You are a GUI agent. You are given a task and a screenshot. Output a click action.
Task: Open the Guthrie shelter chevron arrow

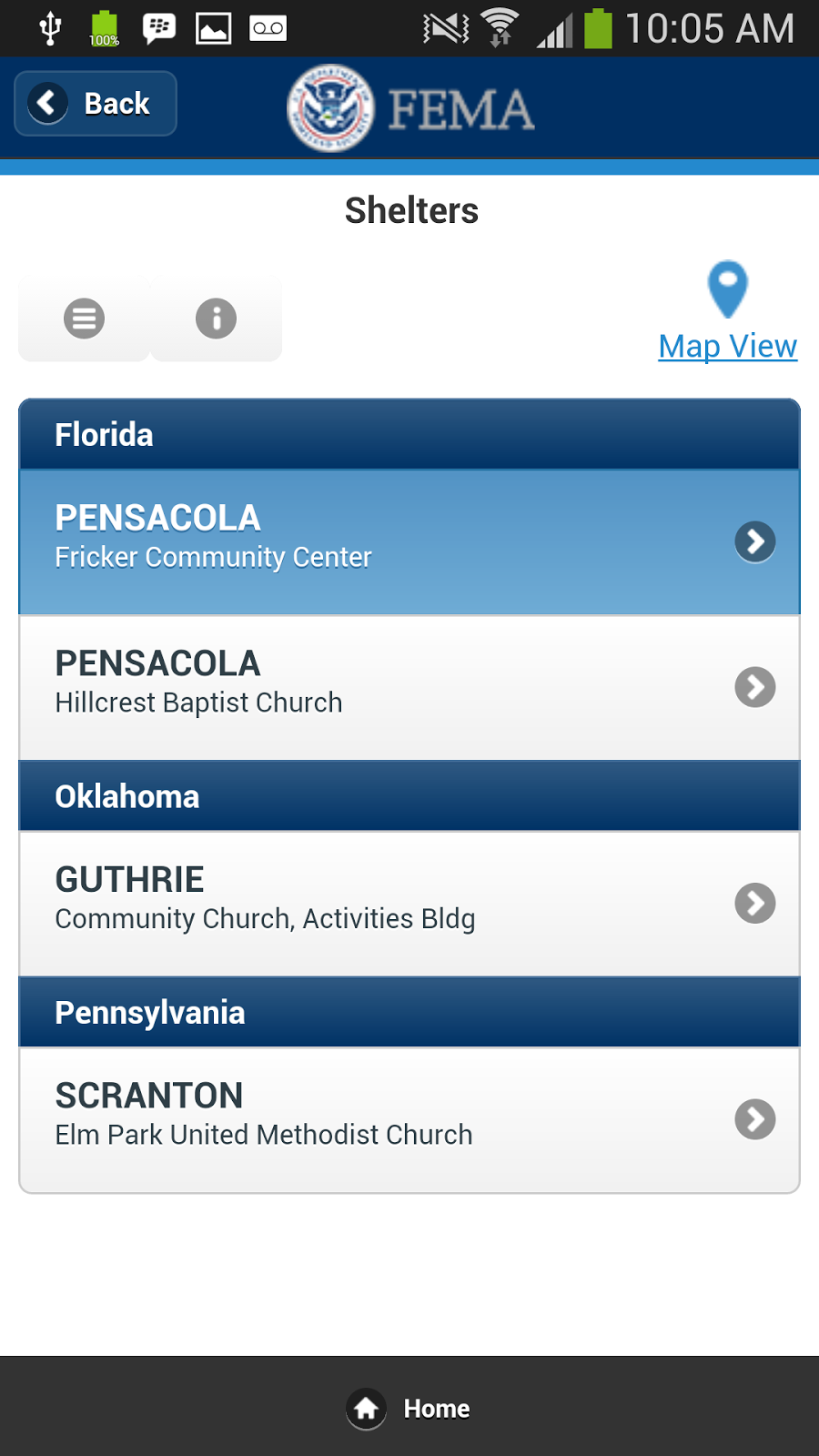pyautogui.click(x=755, y=903)
